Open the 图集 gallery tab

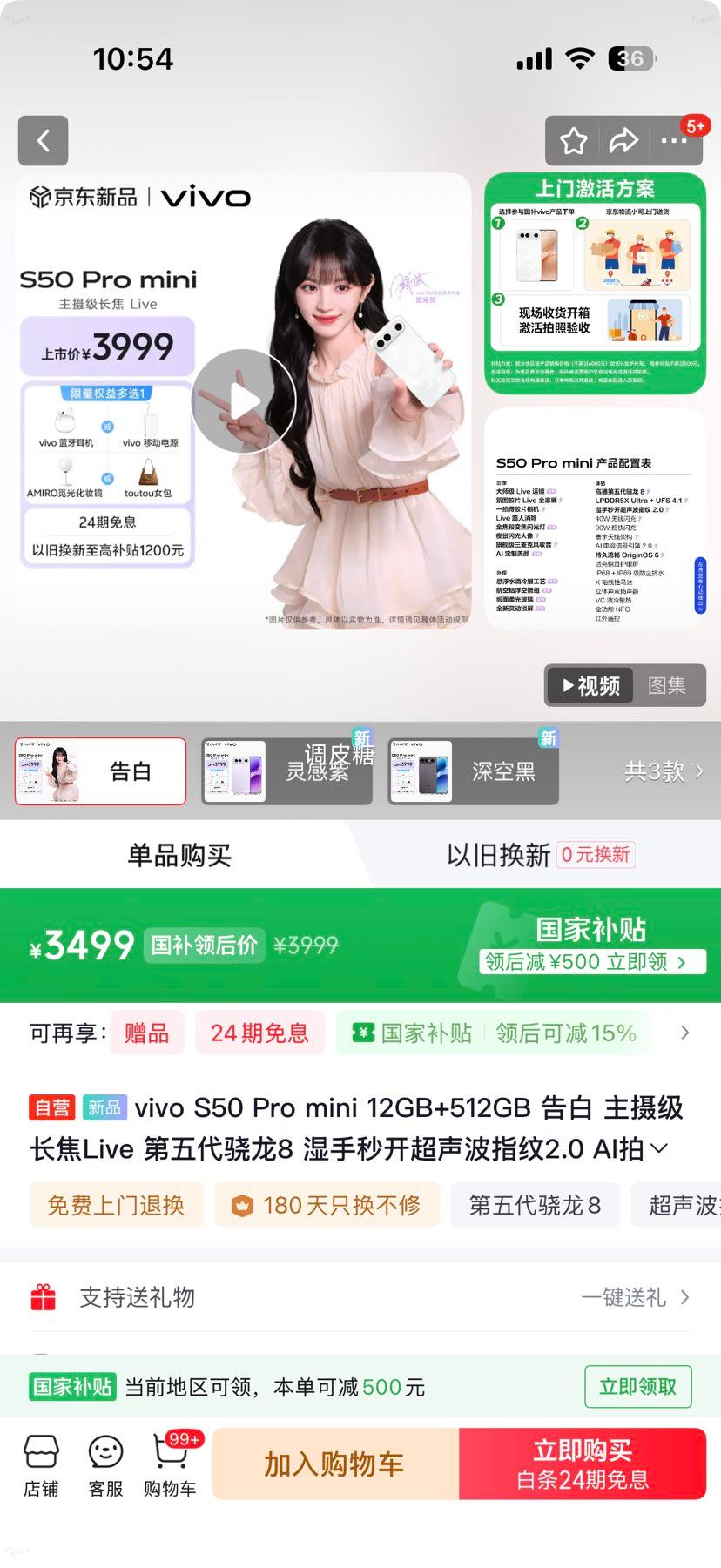pos(667,686)
